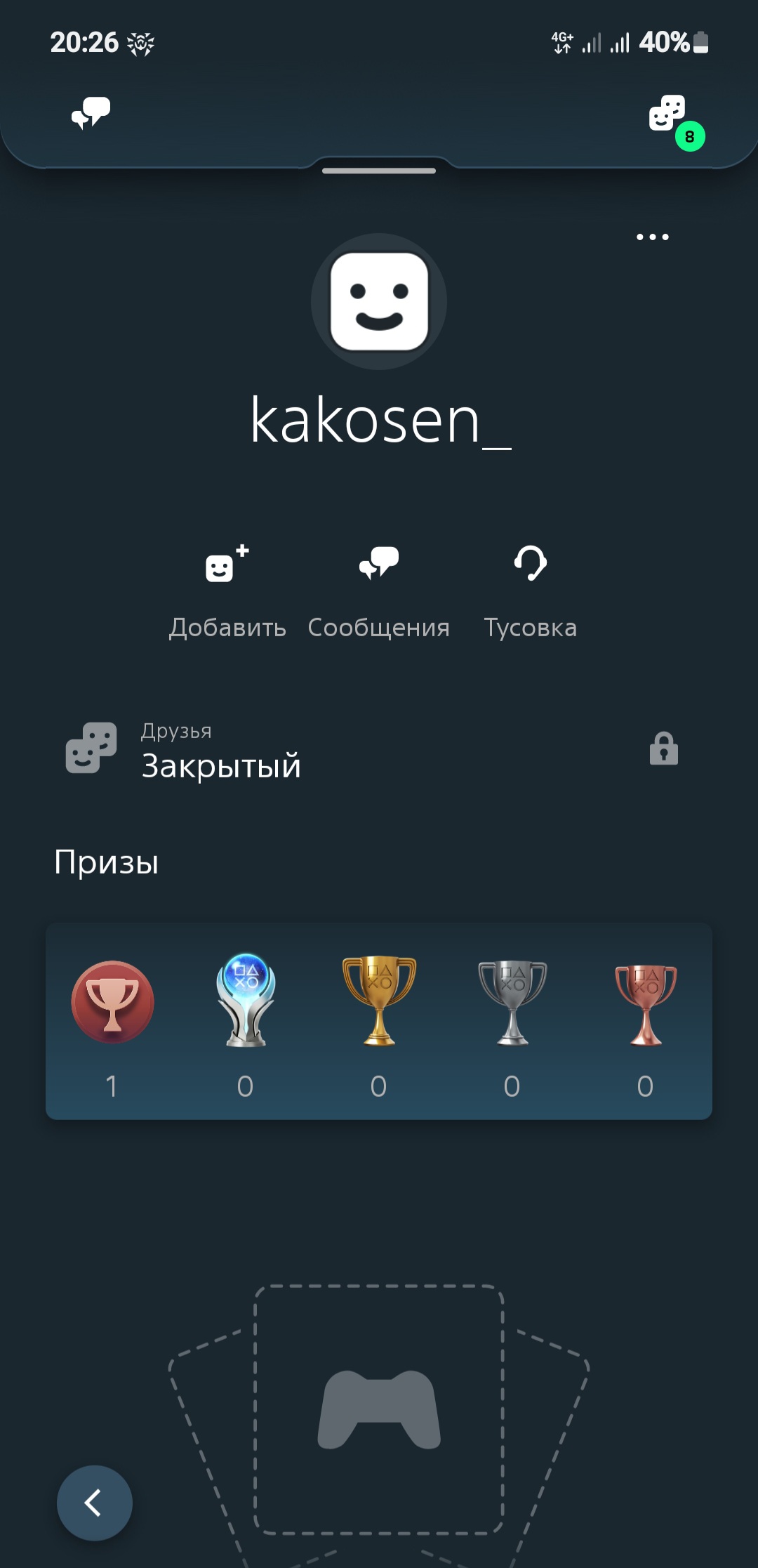758x1568 pixels.
Task: Tap the top panel drag handle
Action: 379,171
